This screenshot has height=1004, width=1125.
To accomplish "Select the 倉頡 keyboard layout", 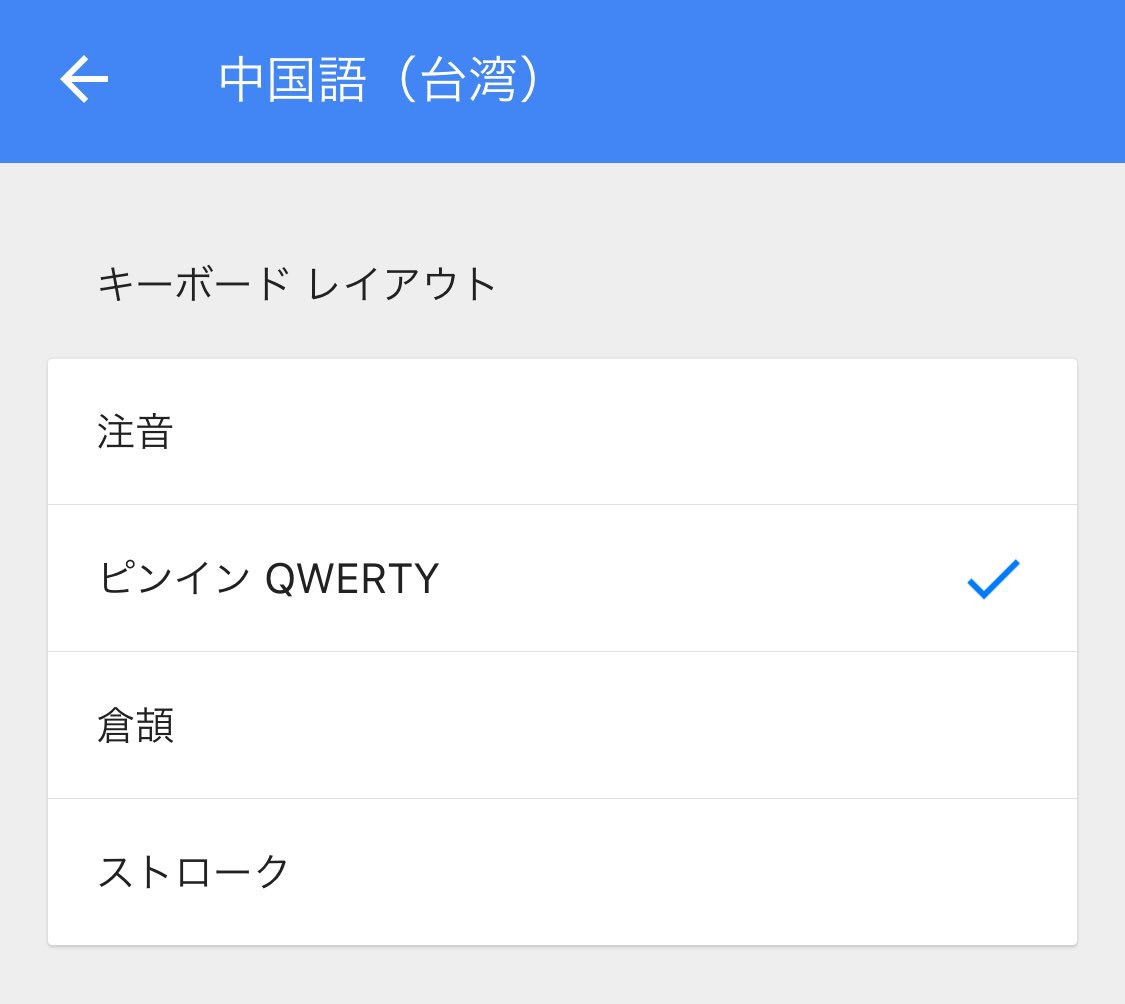I will pos(562,726).
